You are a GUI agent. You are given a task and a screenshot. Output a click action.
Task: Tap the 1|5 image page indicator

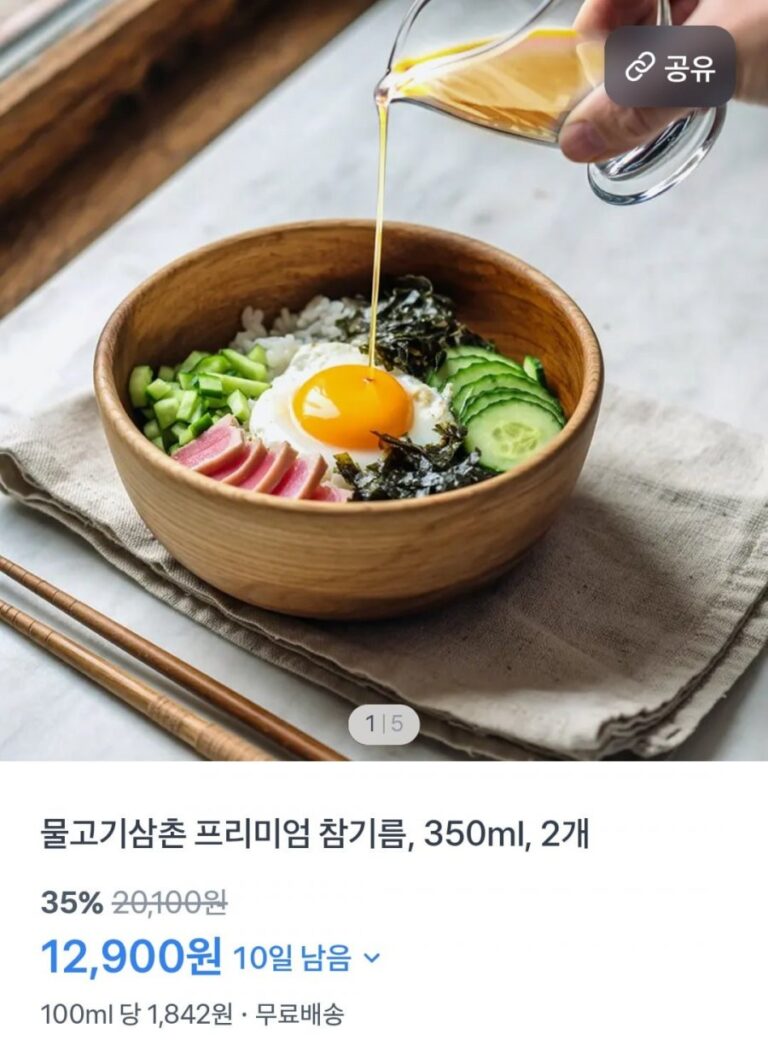[383, 724]
